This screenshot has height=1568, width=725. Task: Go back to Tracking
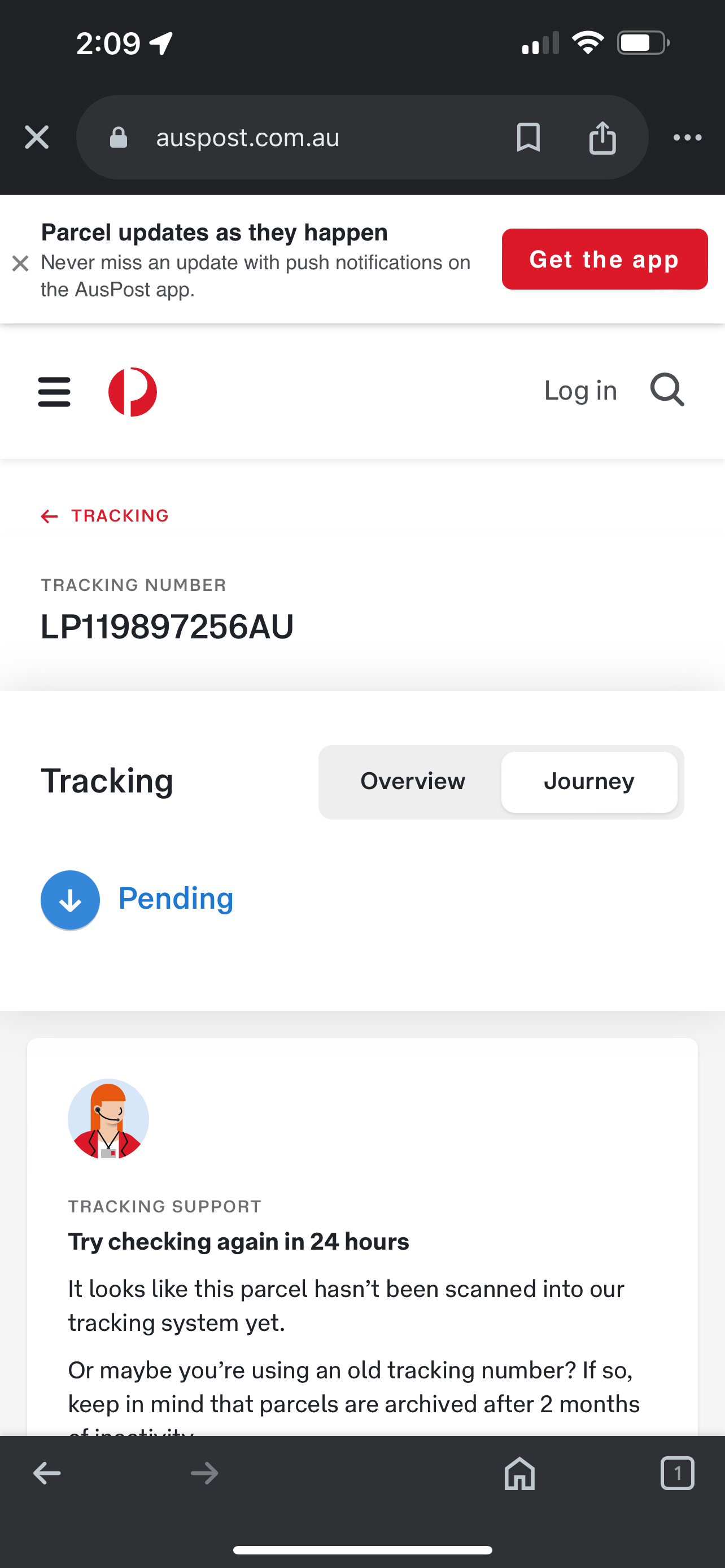104,516
